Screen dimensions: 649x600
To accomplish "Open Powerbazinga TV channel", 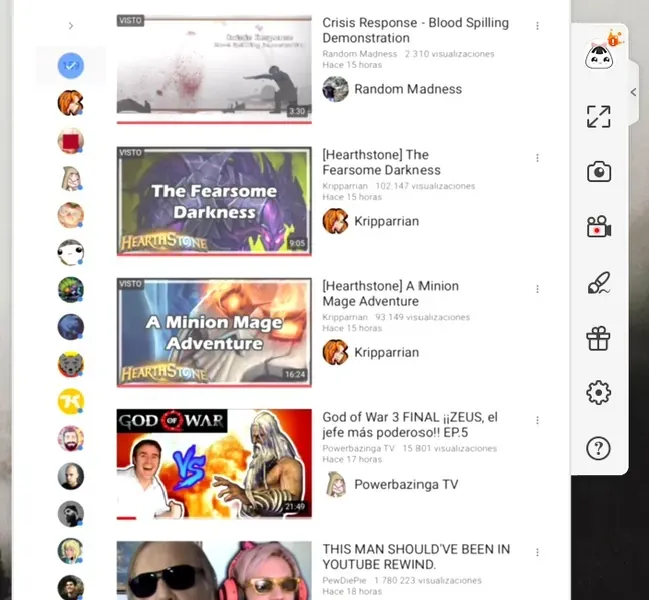I will (405, 484).
